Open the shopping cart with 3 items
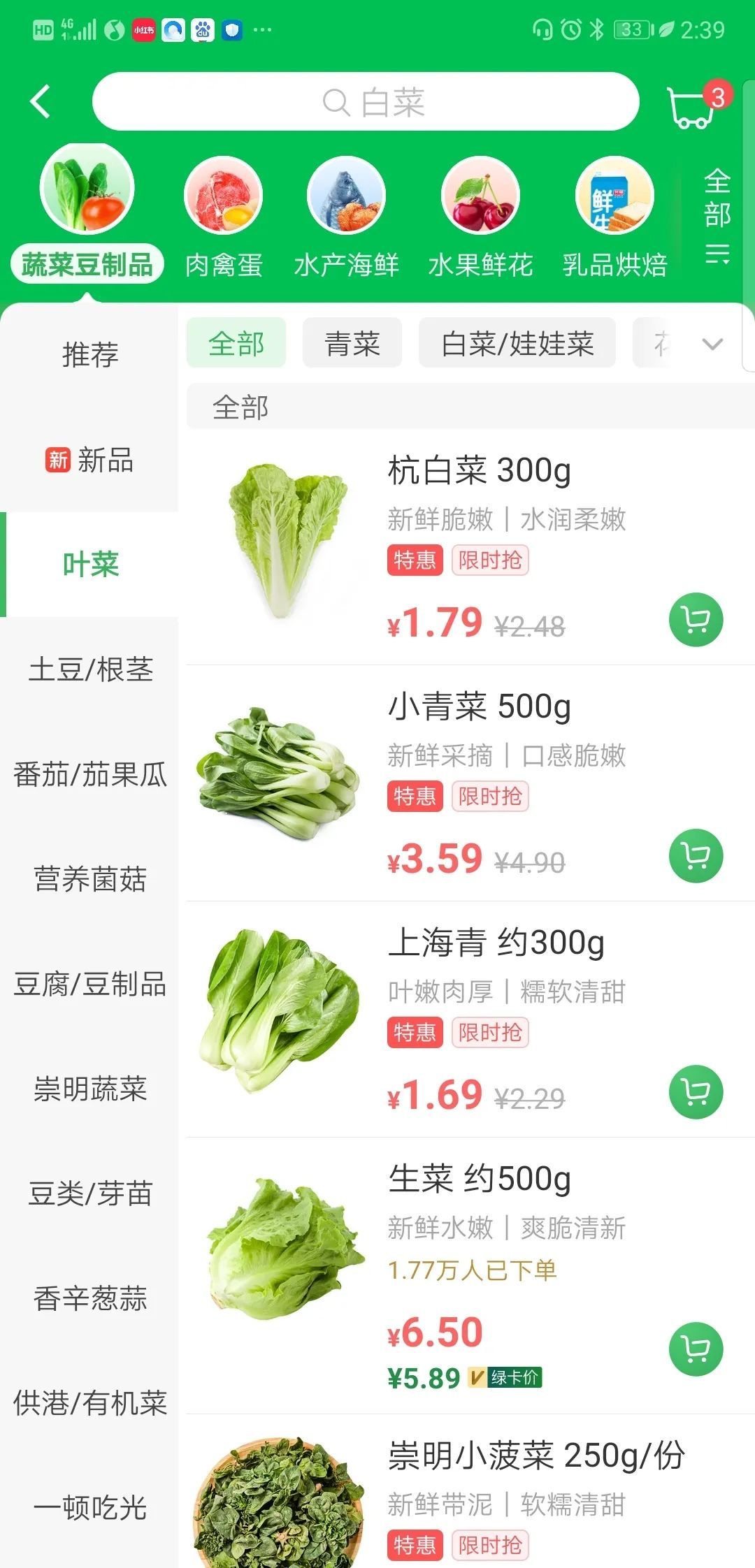 [692, 108]
